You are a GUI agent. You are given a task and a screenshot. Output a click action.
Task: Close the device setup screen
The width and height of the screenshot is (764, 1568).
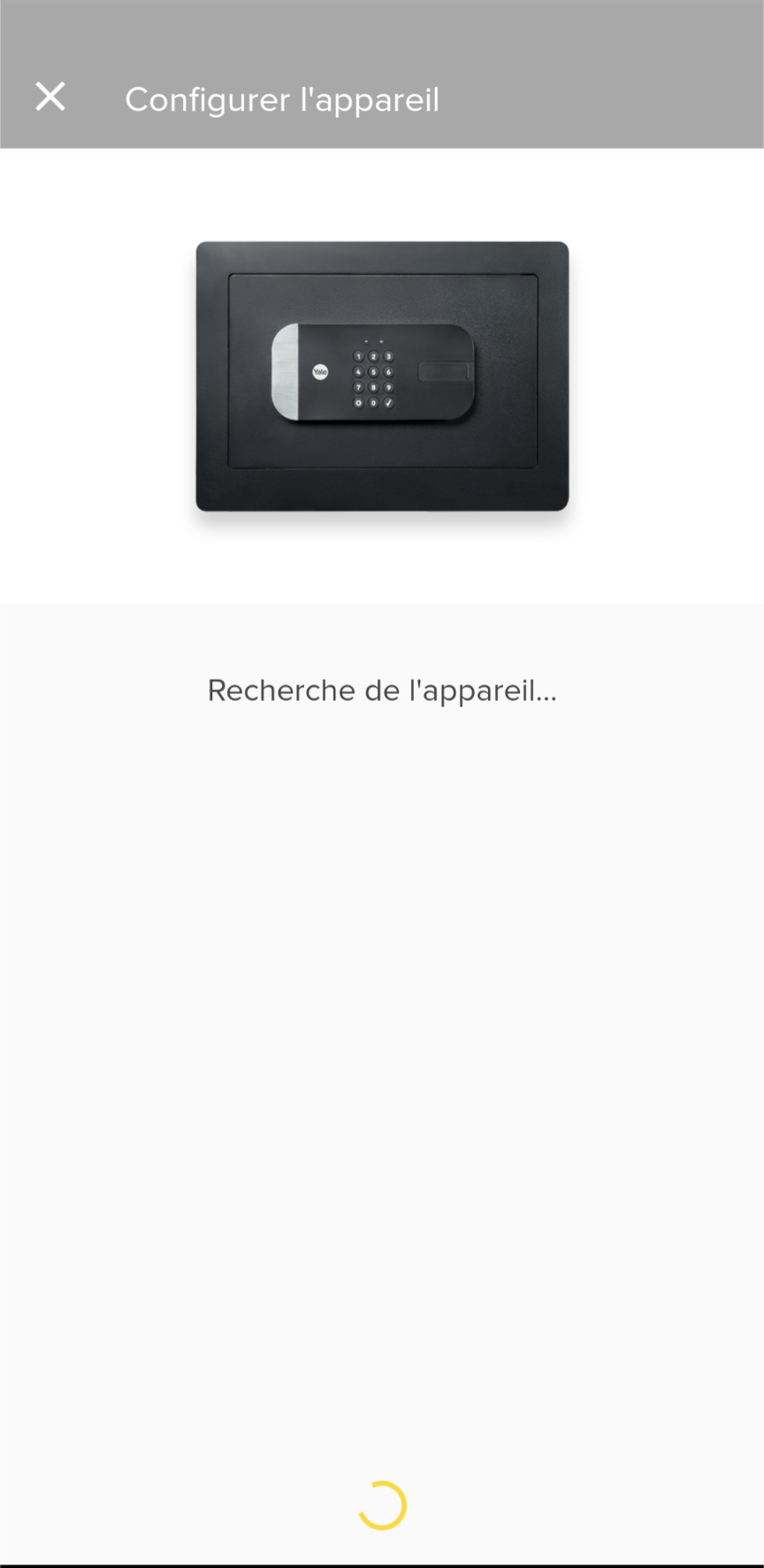click(x=50, y=96)
